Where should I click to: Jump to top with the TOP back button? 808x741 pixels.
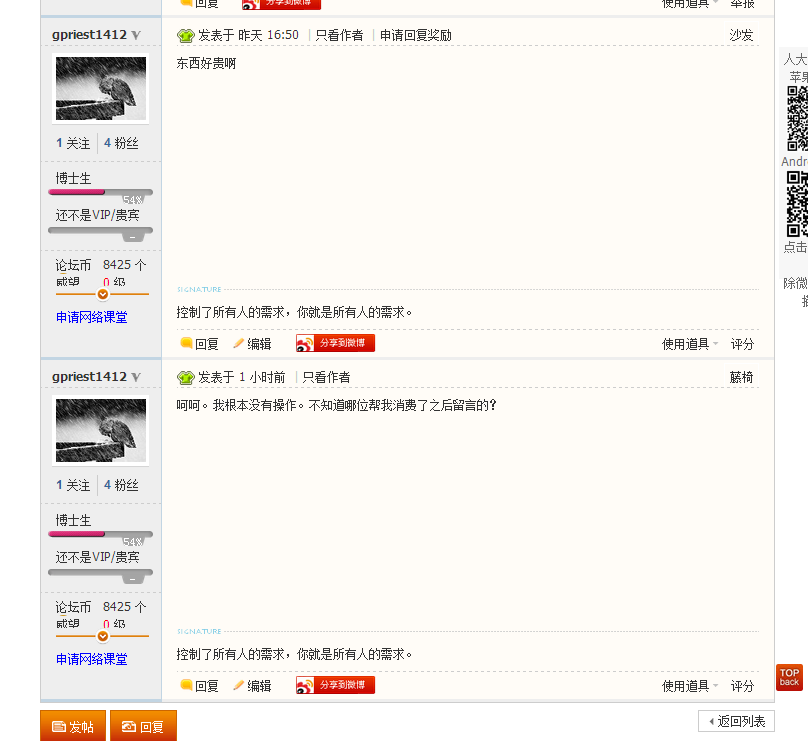789,677
